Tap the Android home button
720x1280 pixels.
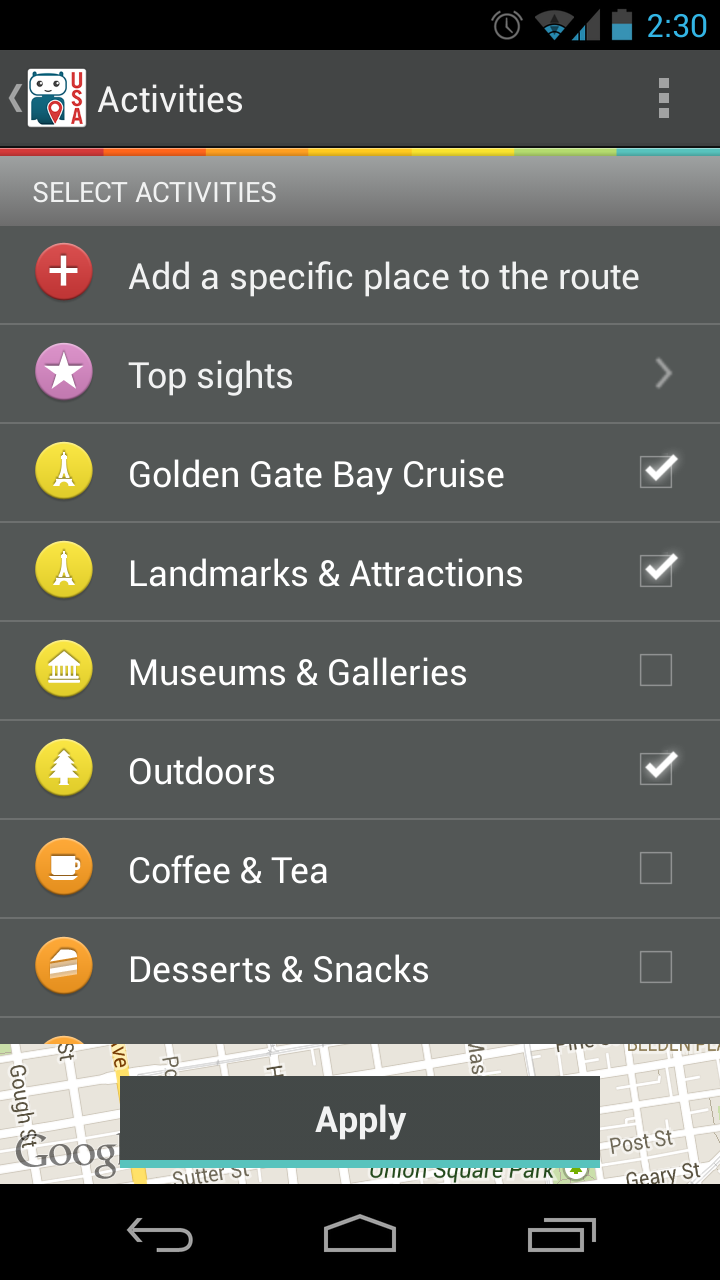point(360,1235)
